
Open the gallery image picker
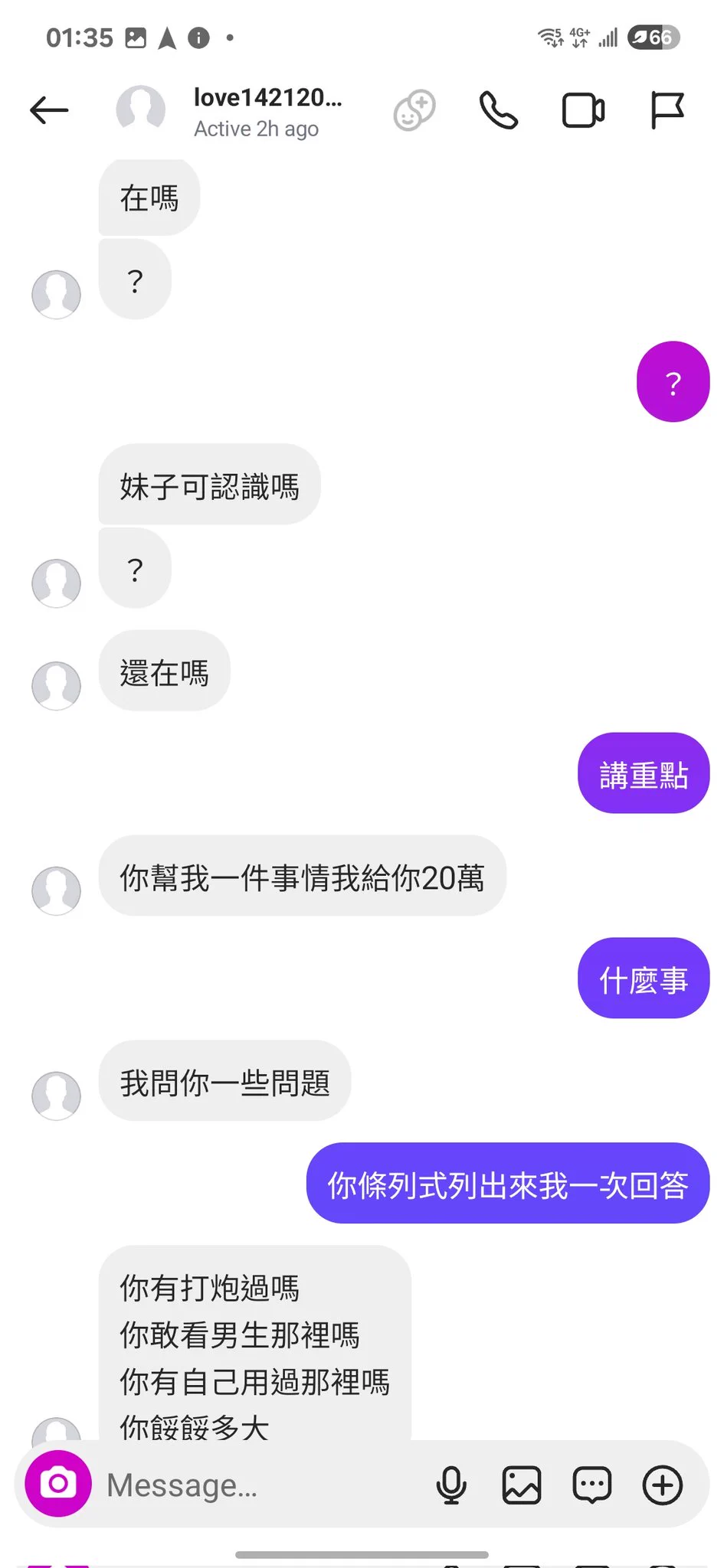[522, 1485]
